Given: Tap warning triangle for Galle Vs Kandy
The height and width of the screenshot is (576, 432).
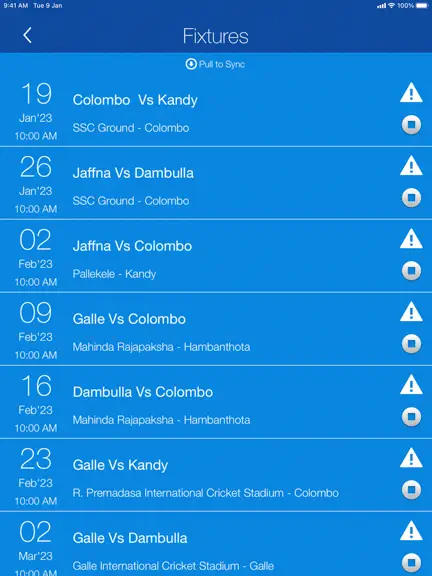Looking at the screenshot, I should (x=411, y=457).
